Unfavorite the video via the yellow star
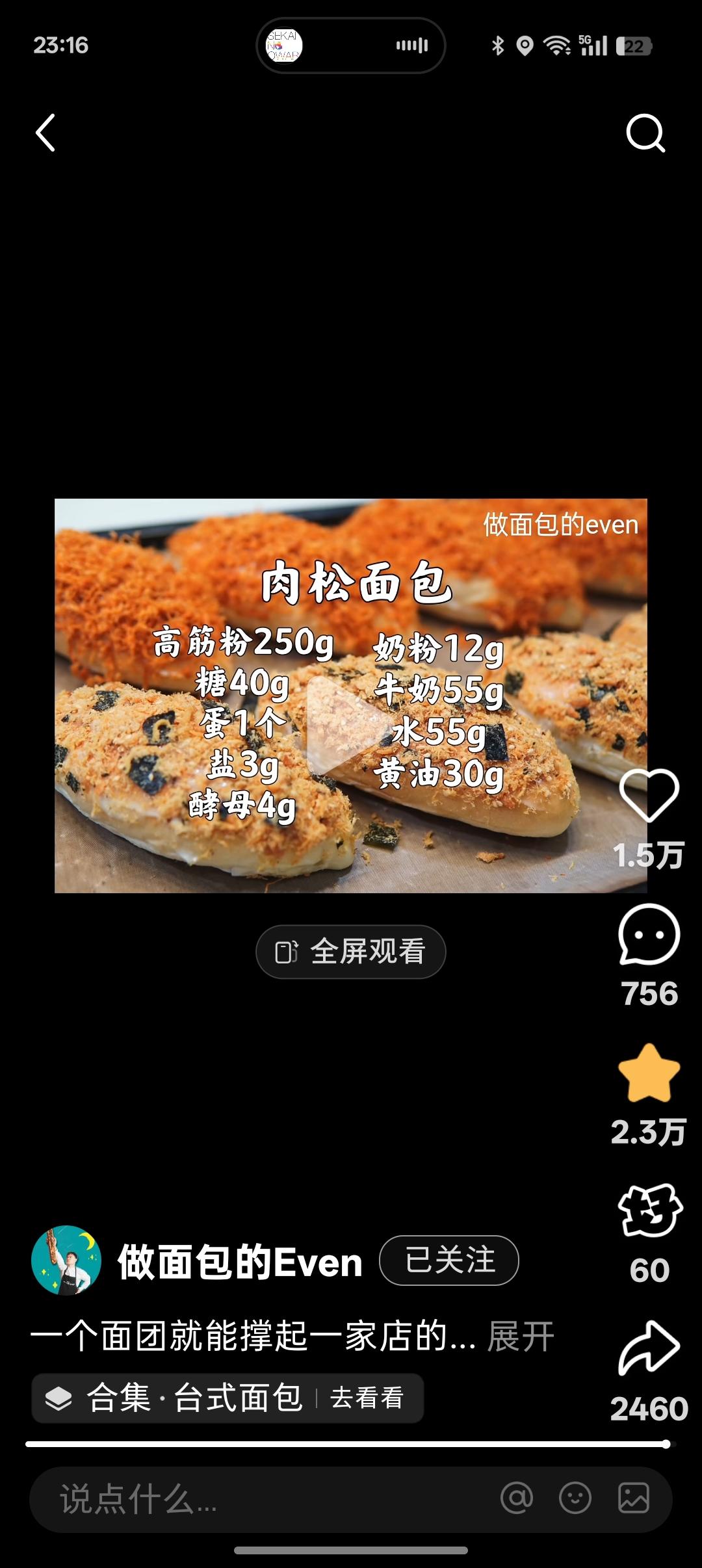This screenshot has width=702, height=1568. [651, 1073]
